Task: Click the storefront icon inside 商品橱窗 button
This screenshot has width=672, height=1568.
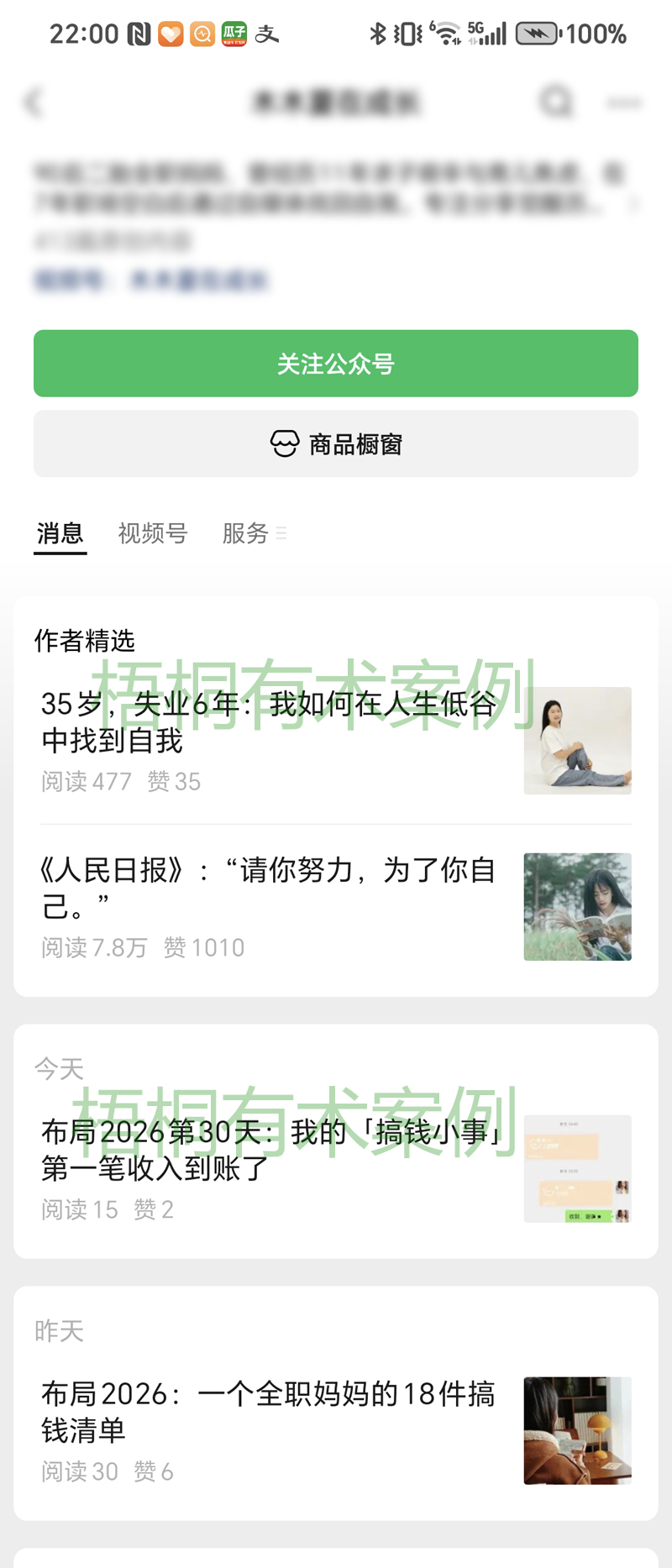Action: 285,443
